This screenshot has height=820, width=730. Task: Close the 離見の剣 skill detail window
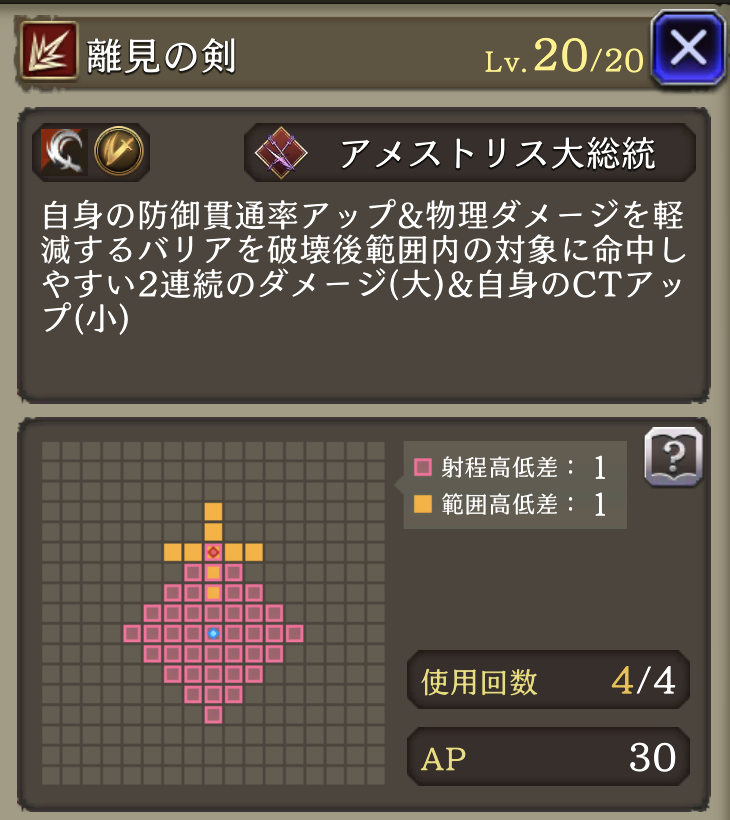(x=687, y=48)
